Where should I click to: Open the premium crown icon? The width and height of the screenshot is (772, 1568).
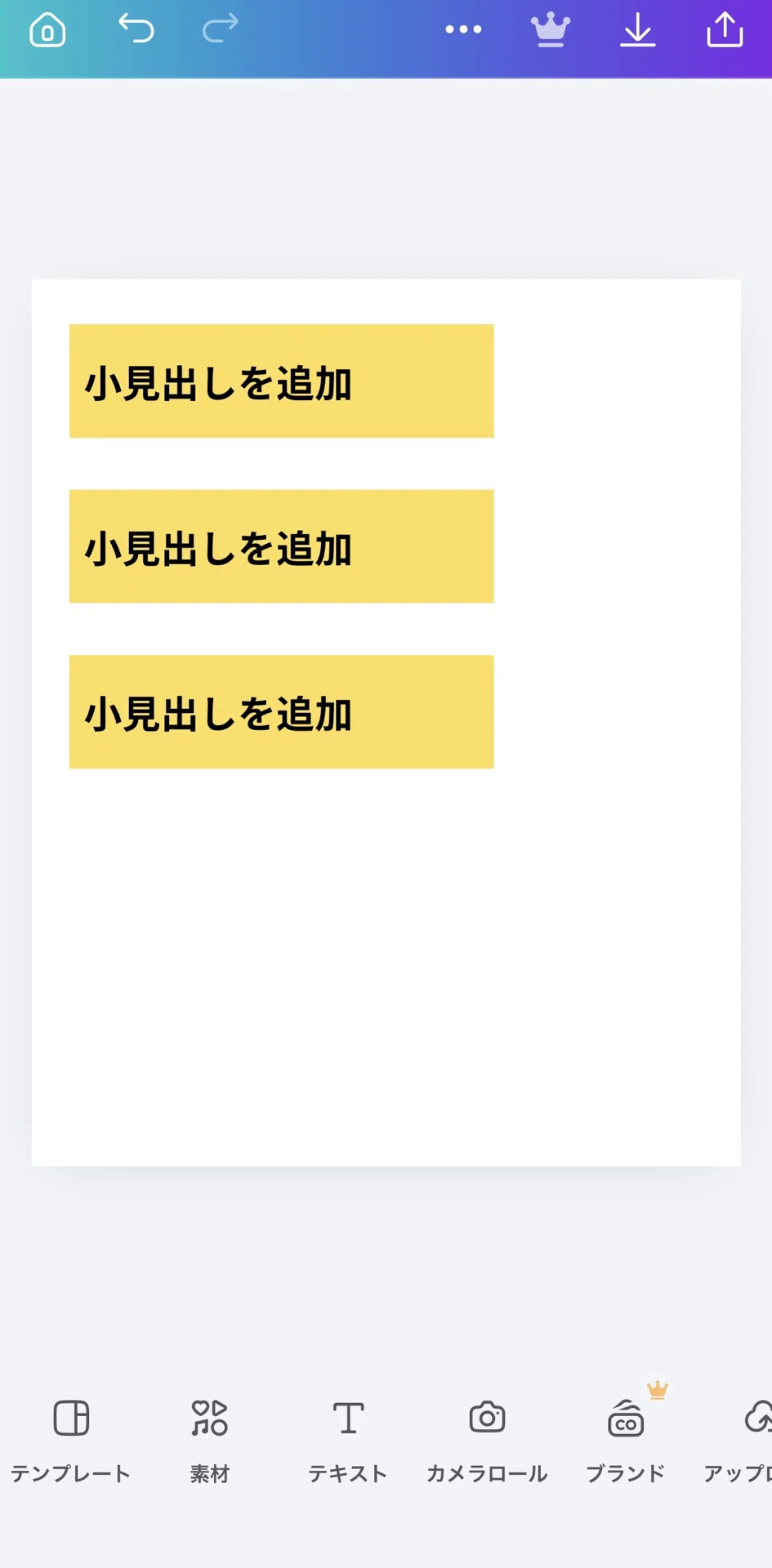pos(551,30)
